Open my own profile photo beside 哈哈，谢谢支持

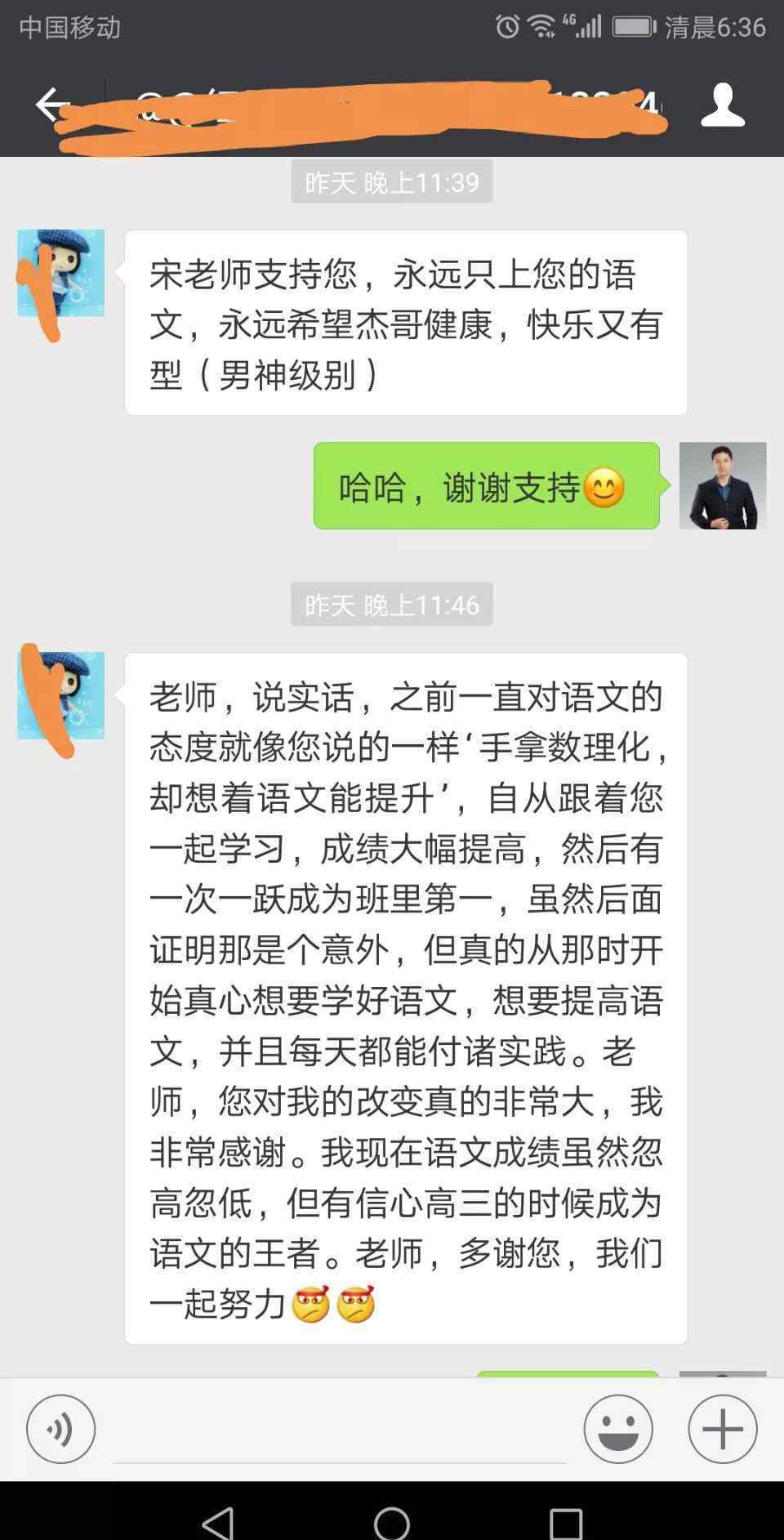(x=723, y=486)
